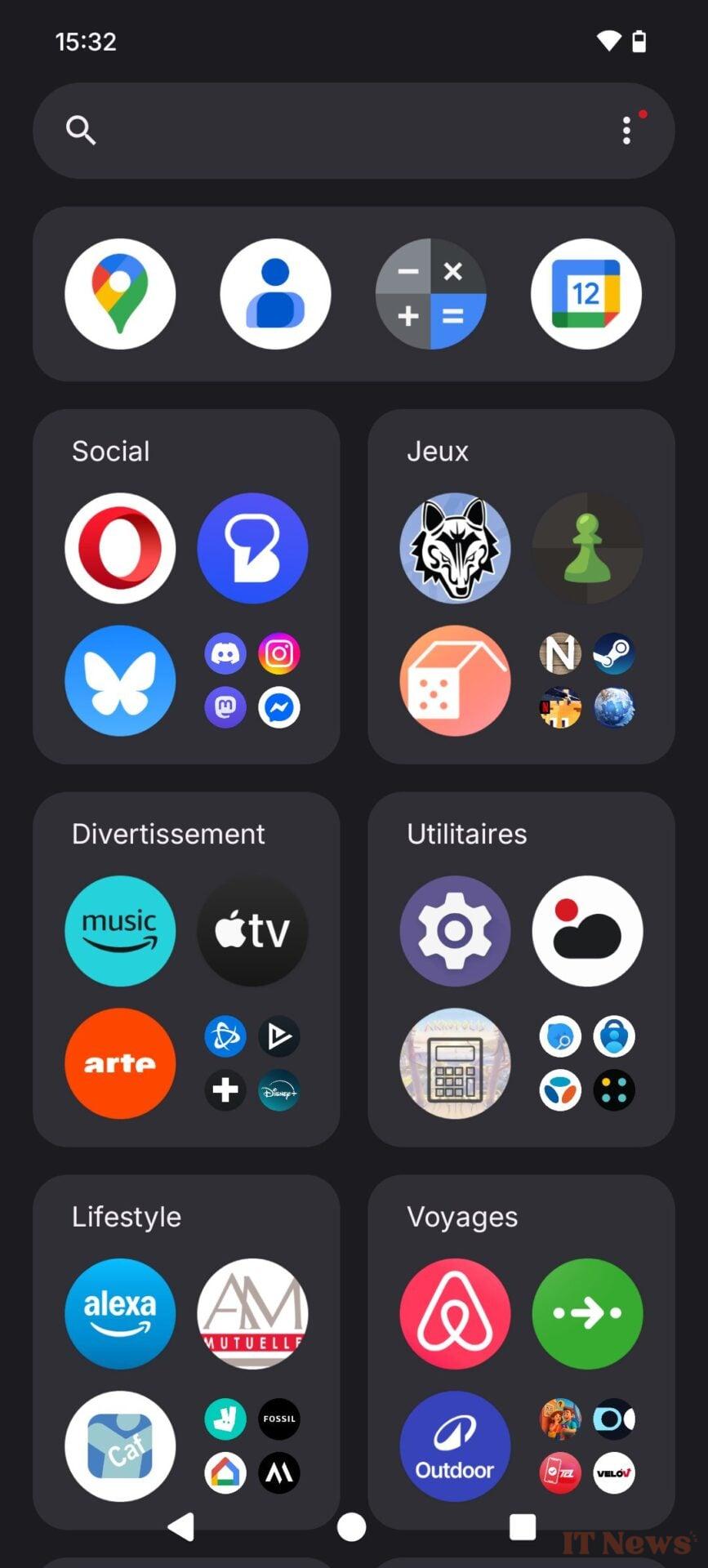
Task: Go back with the navigation bar
Action: click(x=181, y=1526)
